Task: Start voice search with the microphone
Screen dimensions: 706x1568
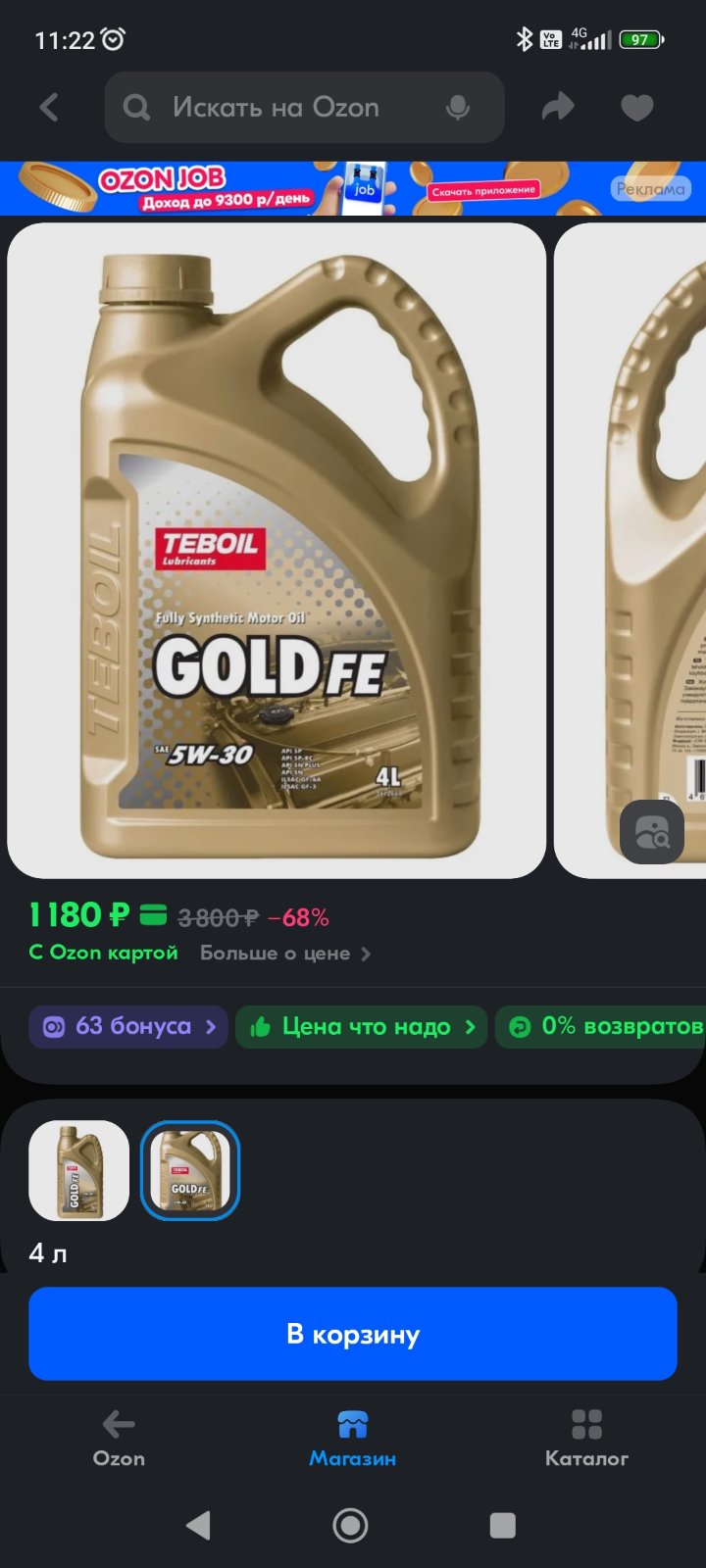Action: 457,108
